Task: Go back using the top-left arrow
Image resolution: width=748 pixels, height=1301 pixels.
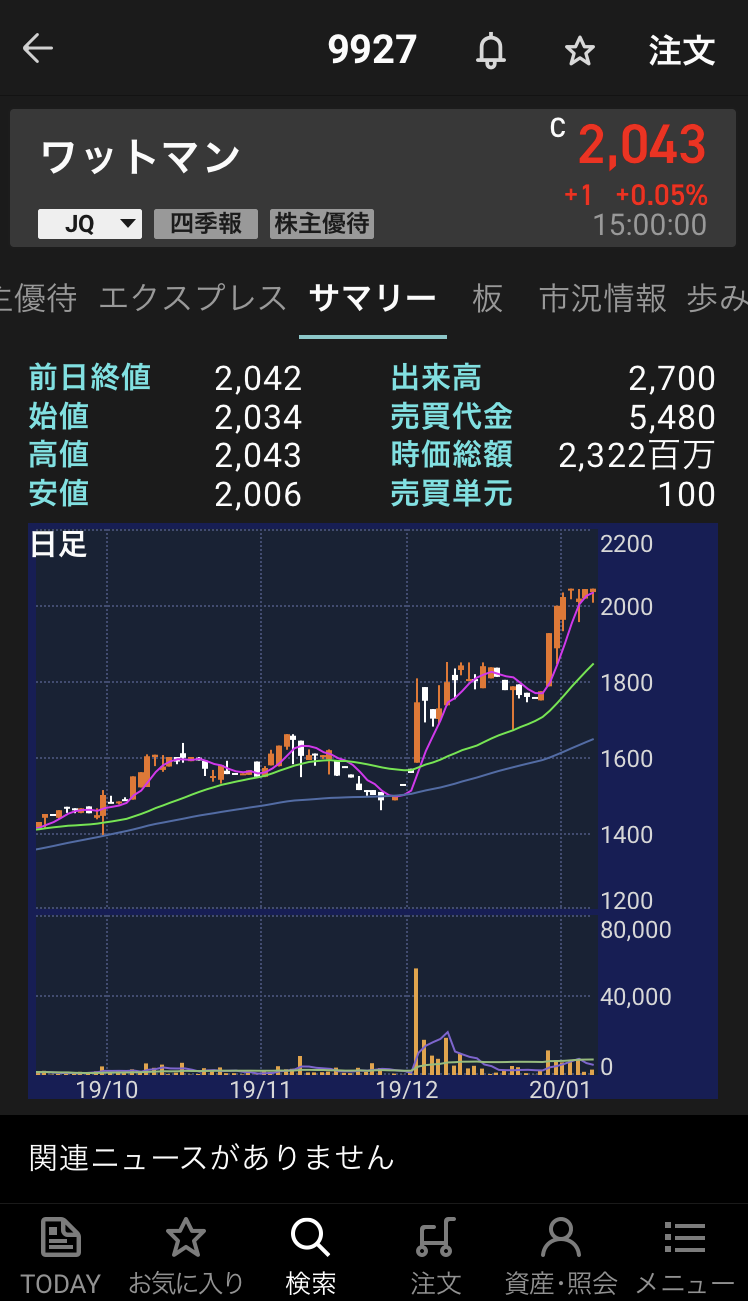Action: point(38,48)
